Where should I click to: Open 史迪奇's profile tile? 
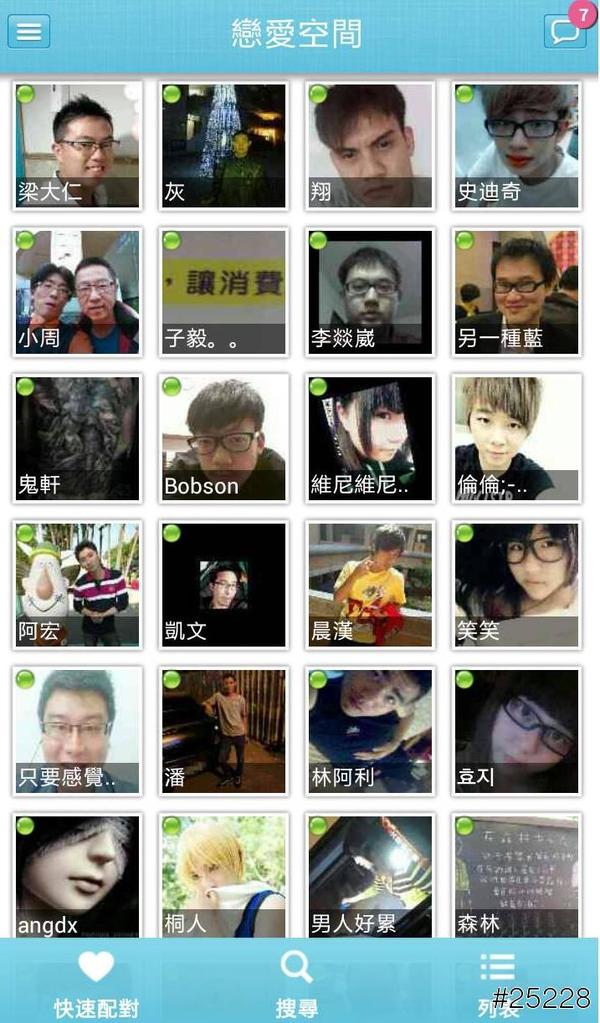tap(517, 145)
